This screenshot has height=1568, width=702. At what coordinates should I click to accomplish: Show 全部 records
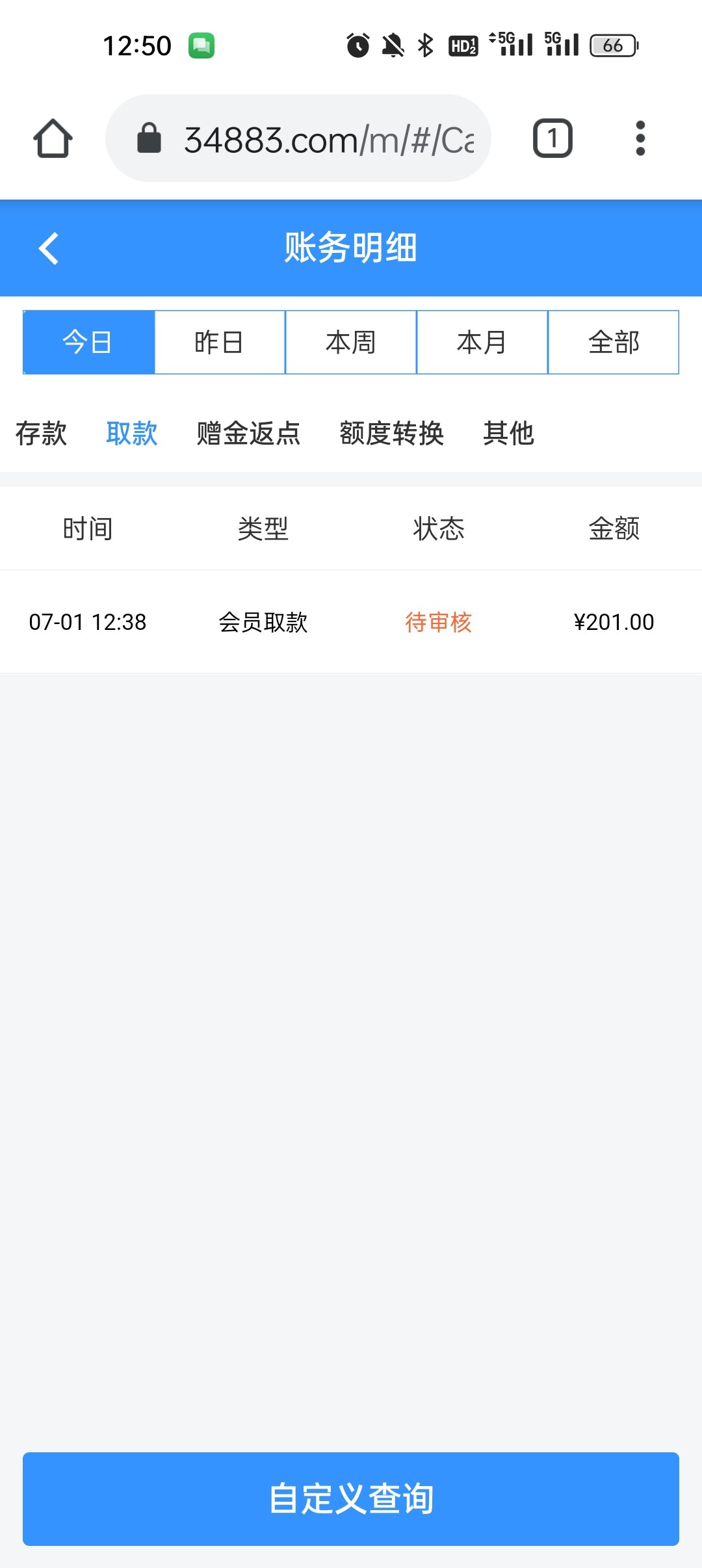click(x=614, y=343)
